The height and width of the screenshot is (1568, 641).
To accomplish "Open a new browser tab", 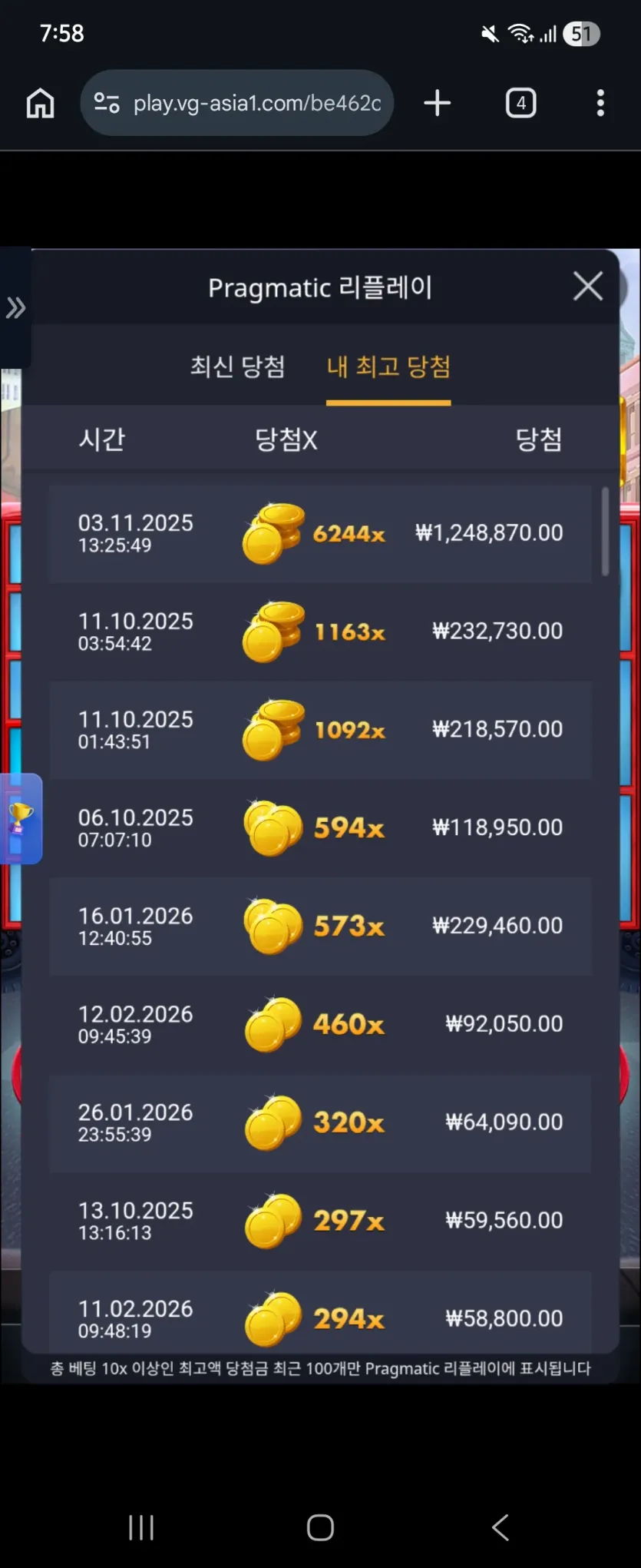I will (x=438, y=103).
